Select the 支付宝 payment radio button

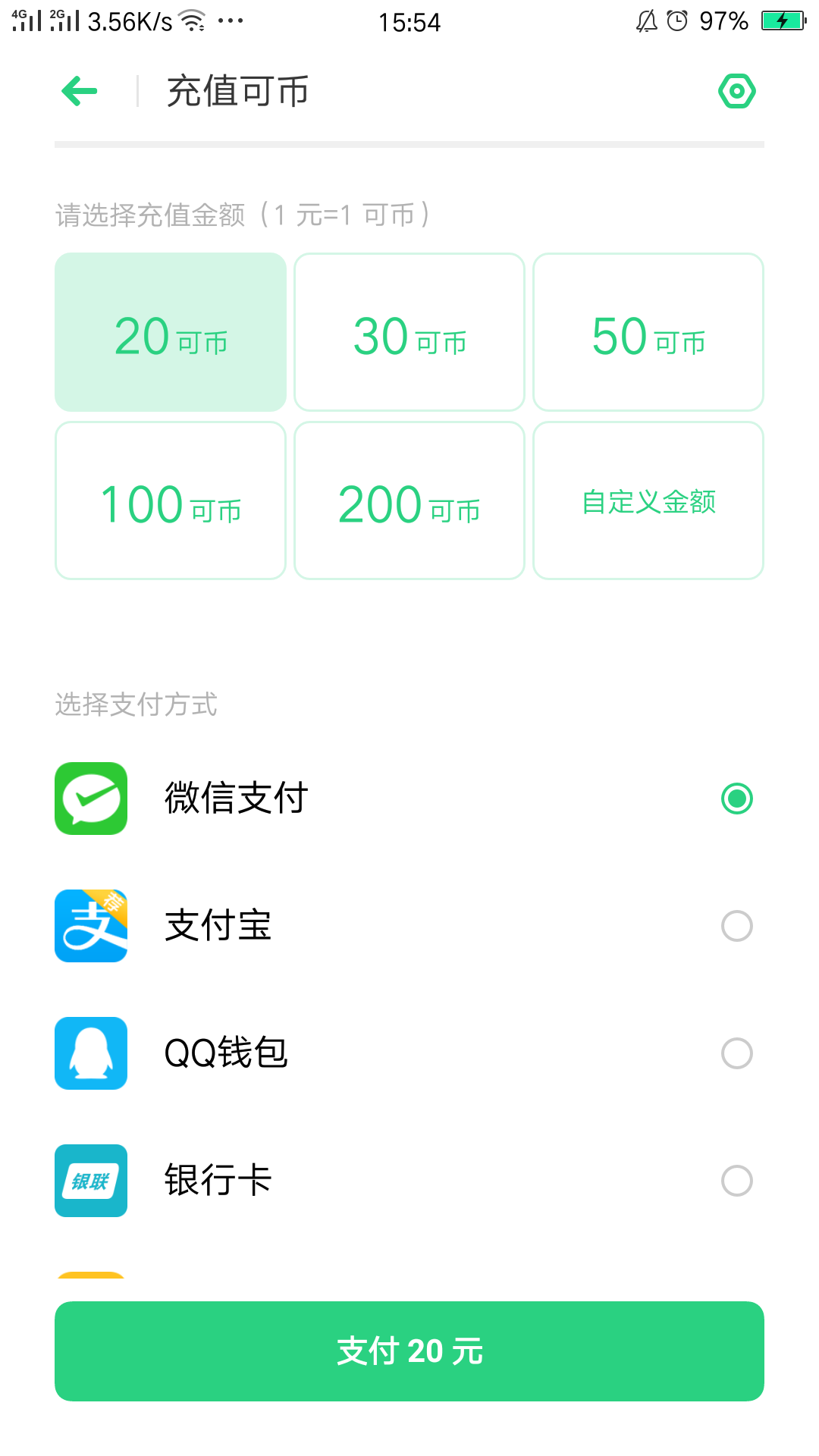[x=736, y=926]
